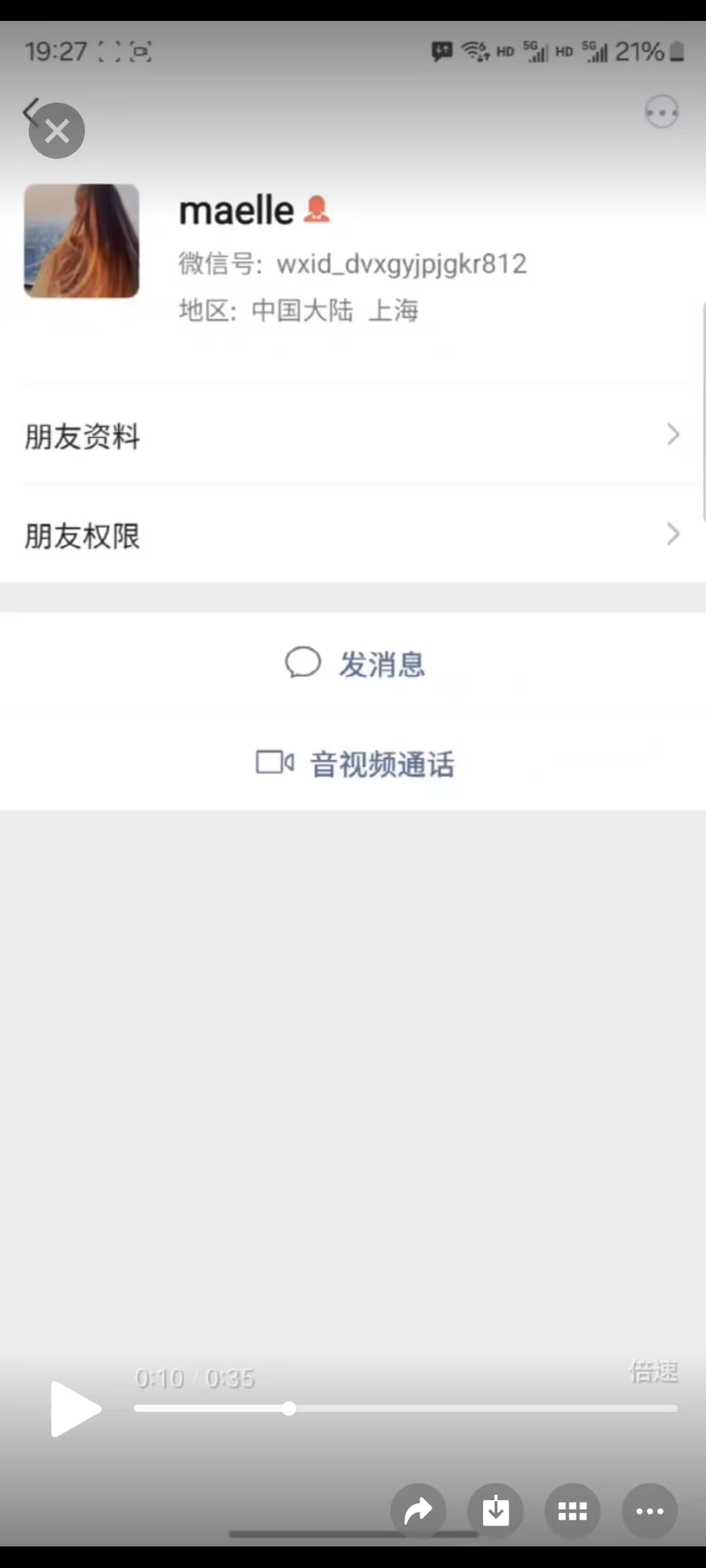Open contact options via the top-right ellipsis
706x1568 pixels.
pos(662,111)
